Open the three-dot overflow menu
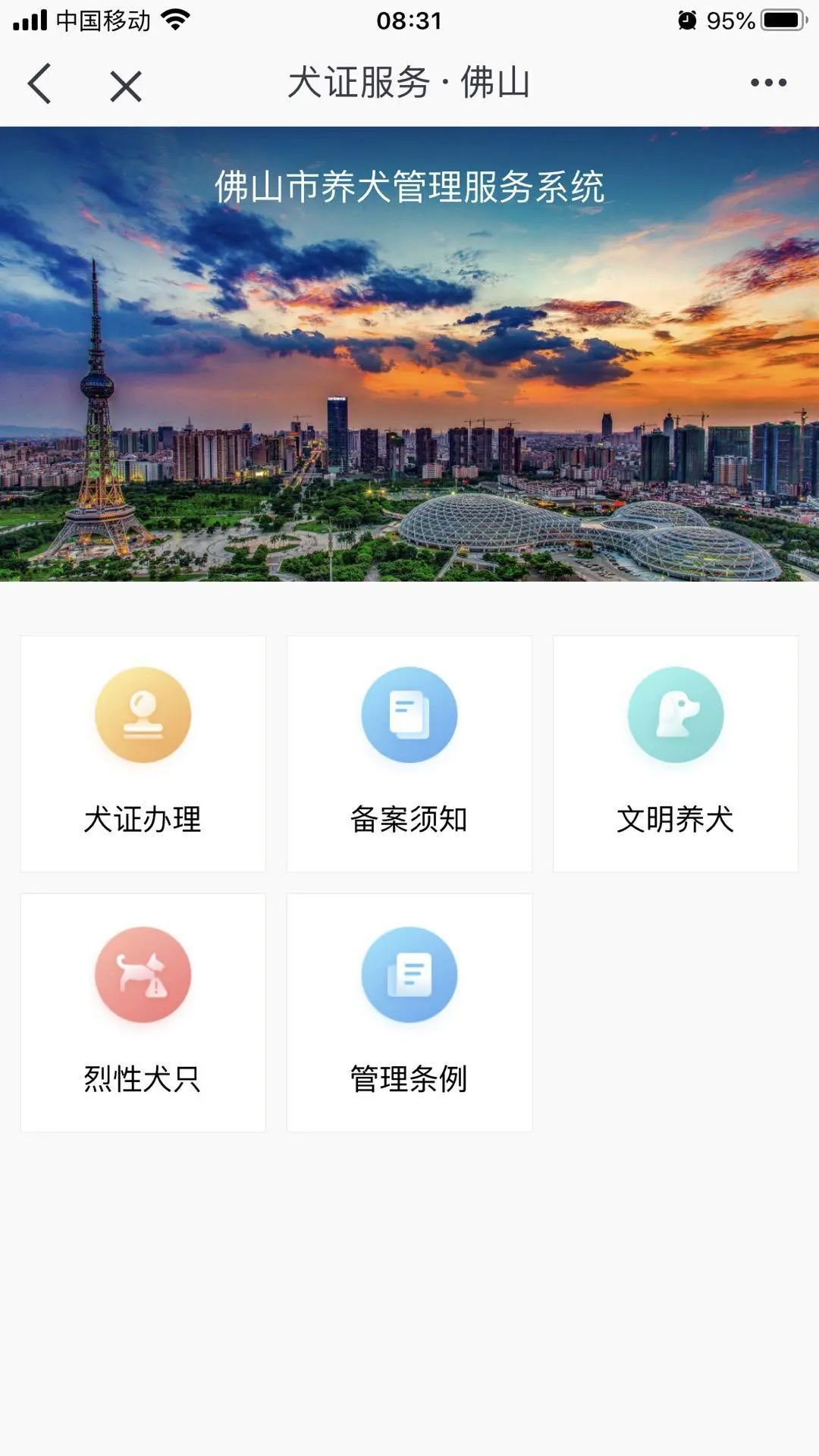This screenshot has width=819, height=1456. [768, 83]
